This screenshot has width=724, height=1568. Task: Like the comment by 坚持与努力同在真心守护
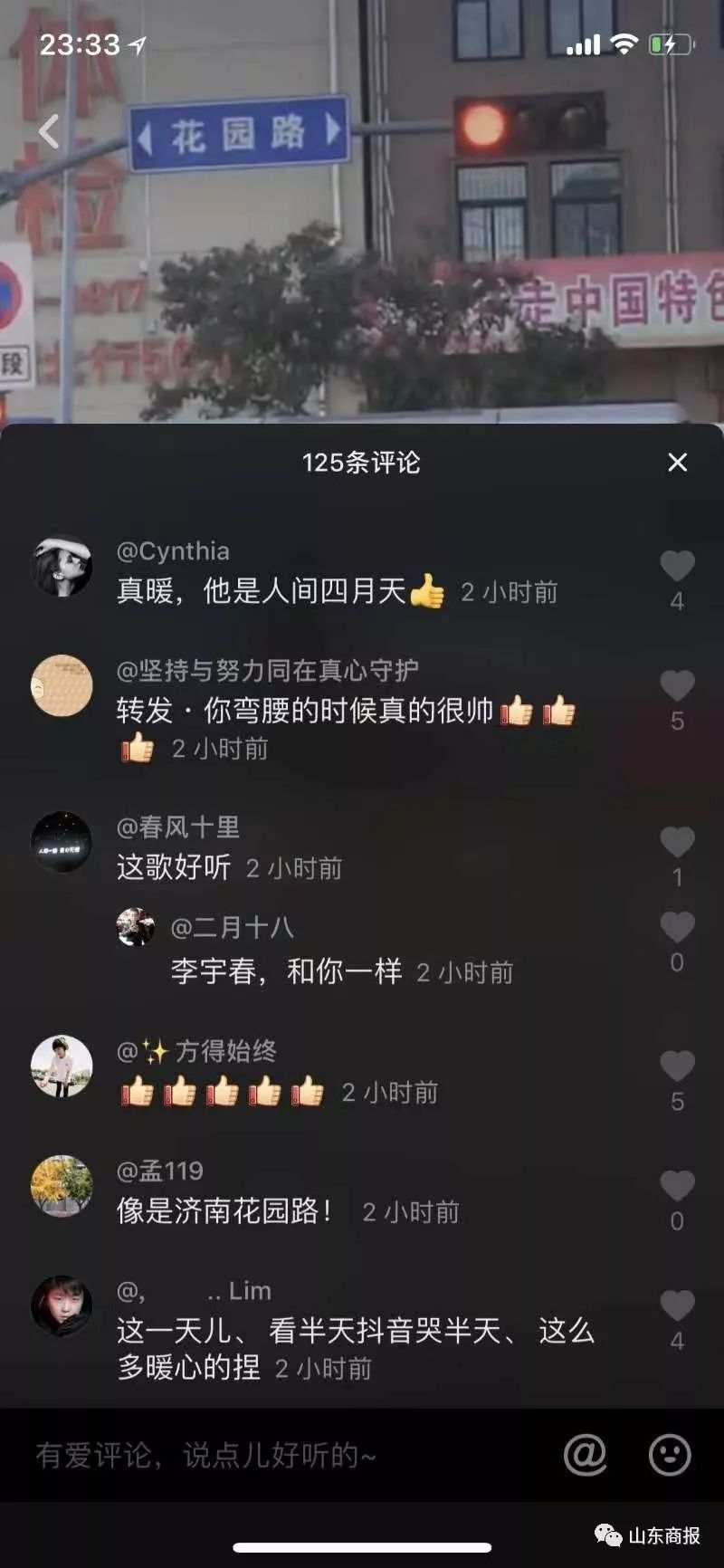pyautogui.click(x=677, y=686)
